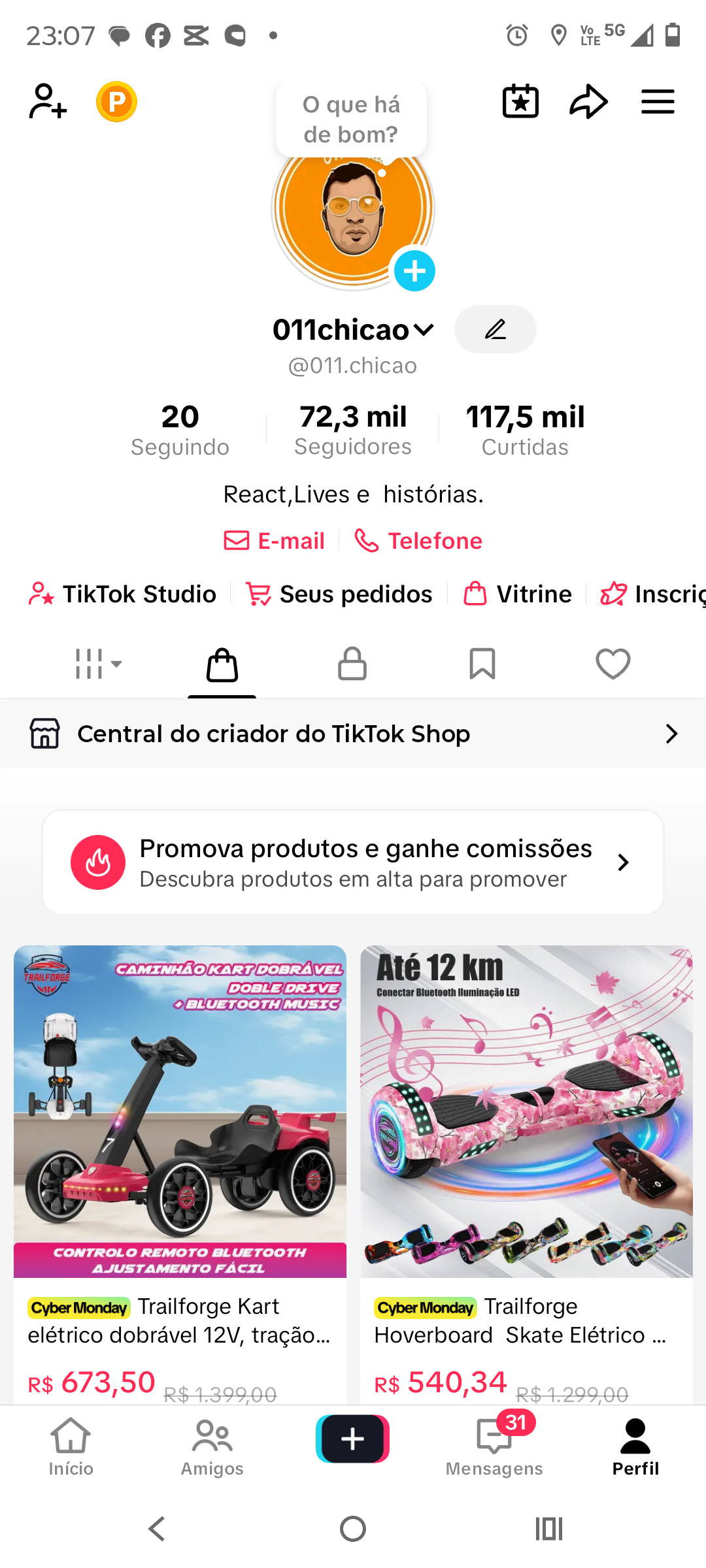The width and height of the screenshot is (706, 1568).
Task: Open Promova produtos e ganhe comissões card
Action: (x=353, y=862)
